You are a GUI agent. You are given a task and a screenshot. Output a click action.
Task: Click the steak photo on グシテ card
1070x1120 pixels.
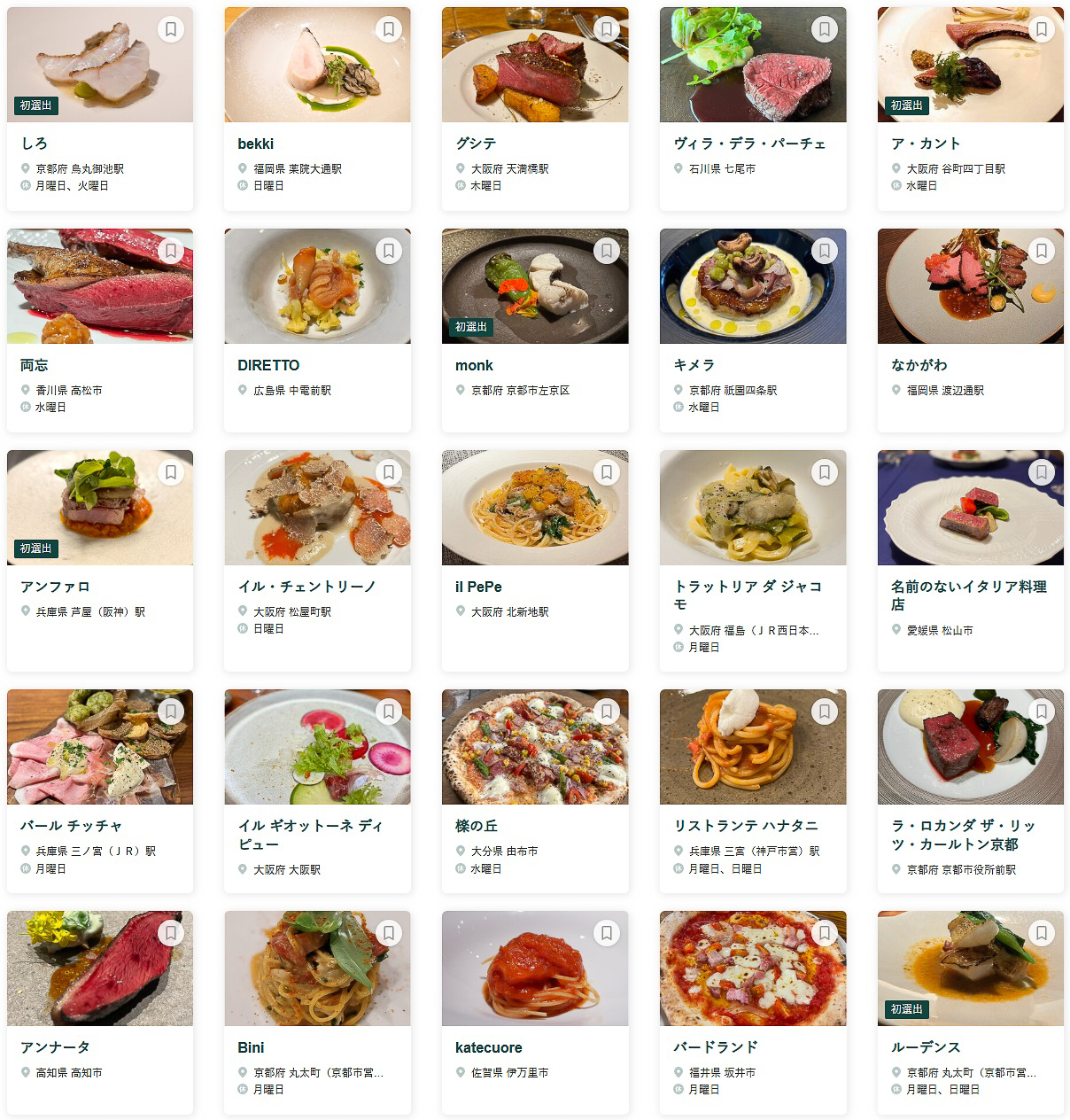535,63
